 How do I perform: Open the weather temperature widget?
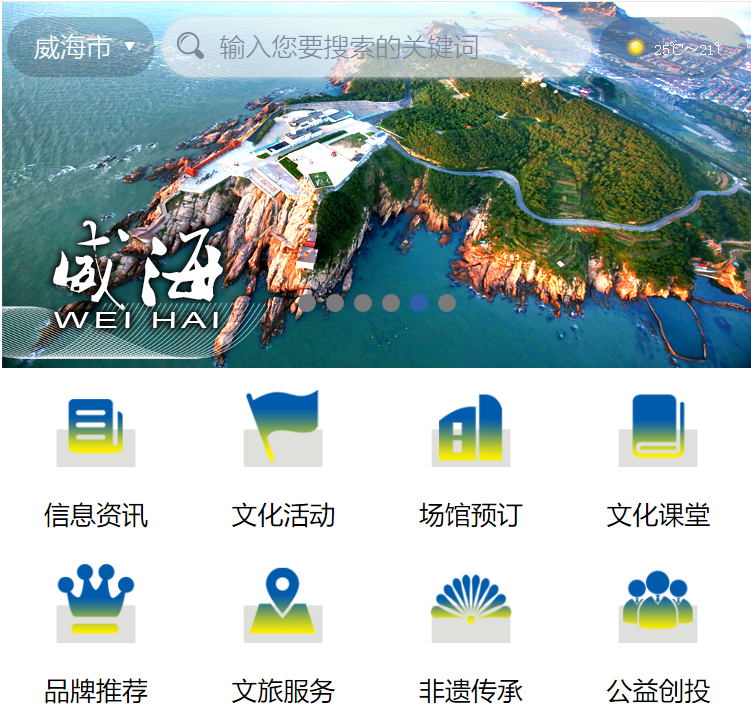[674, 48]
